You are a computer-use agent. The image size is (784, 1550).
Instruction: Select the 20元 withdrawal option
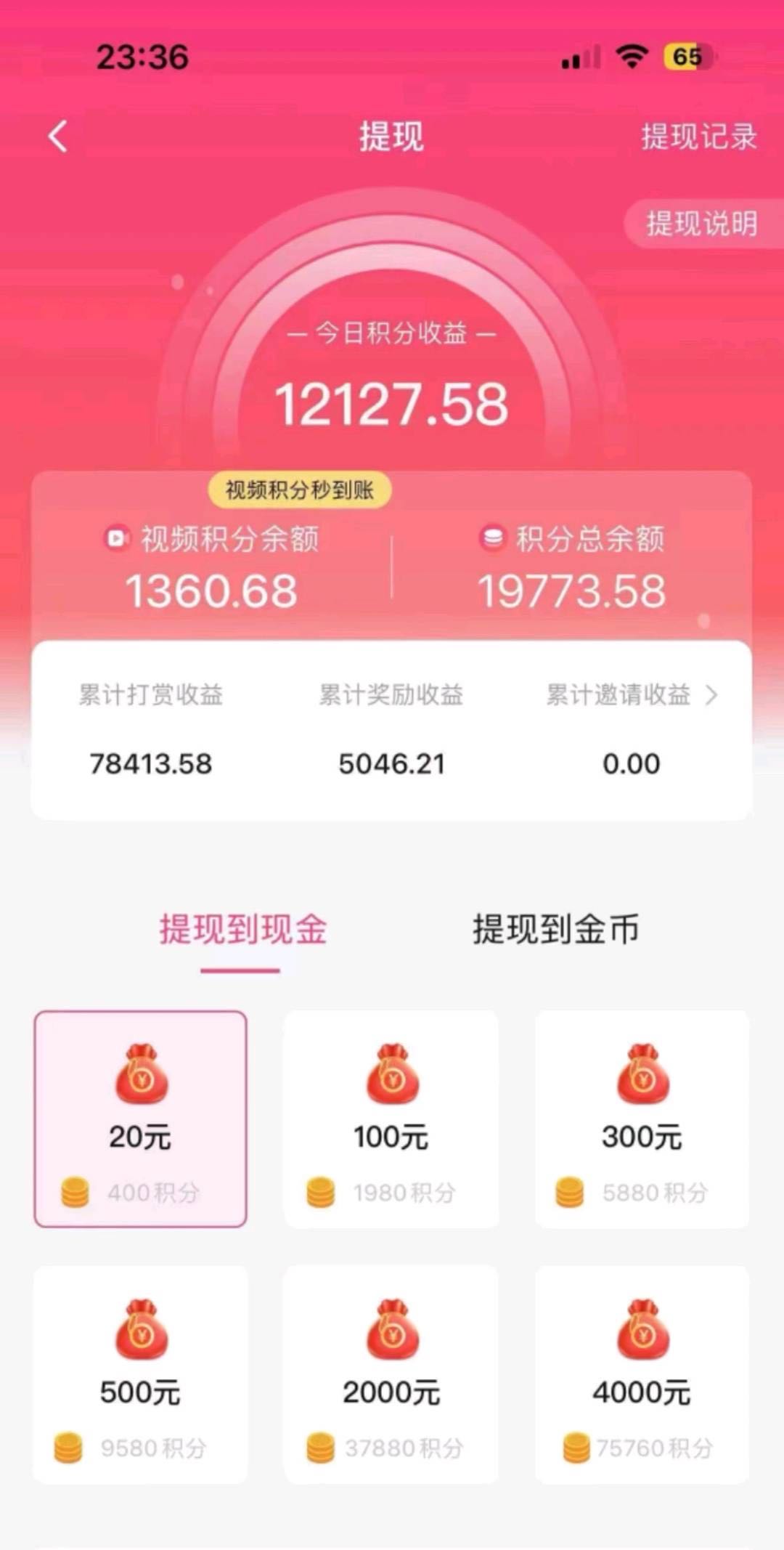point(141,1119)
